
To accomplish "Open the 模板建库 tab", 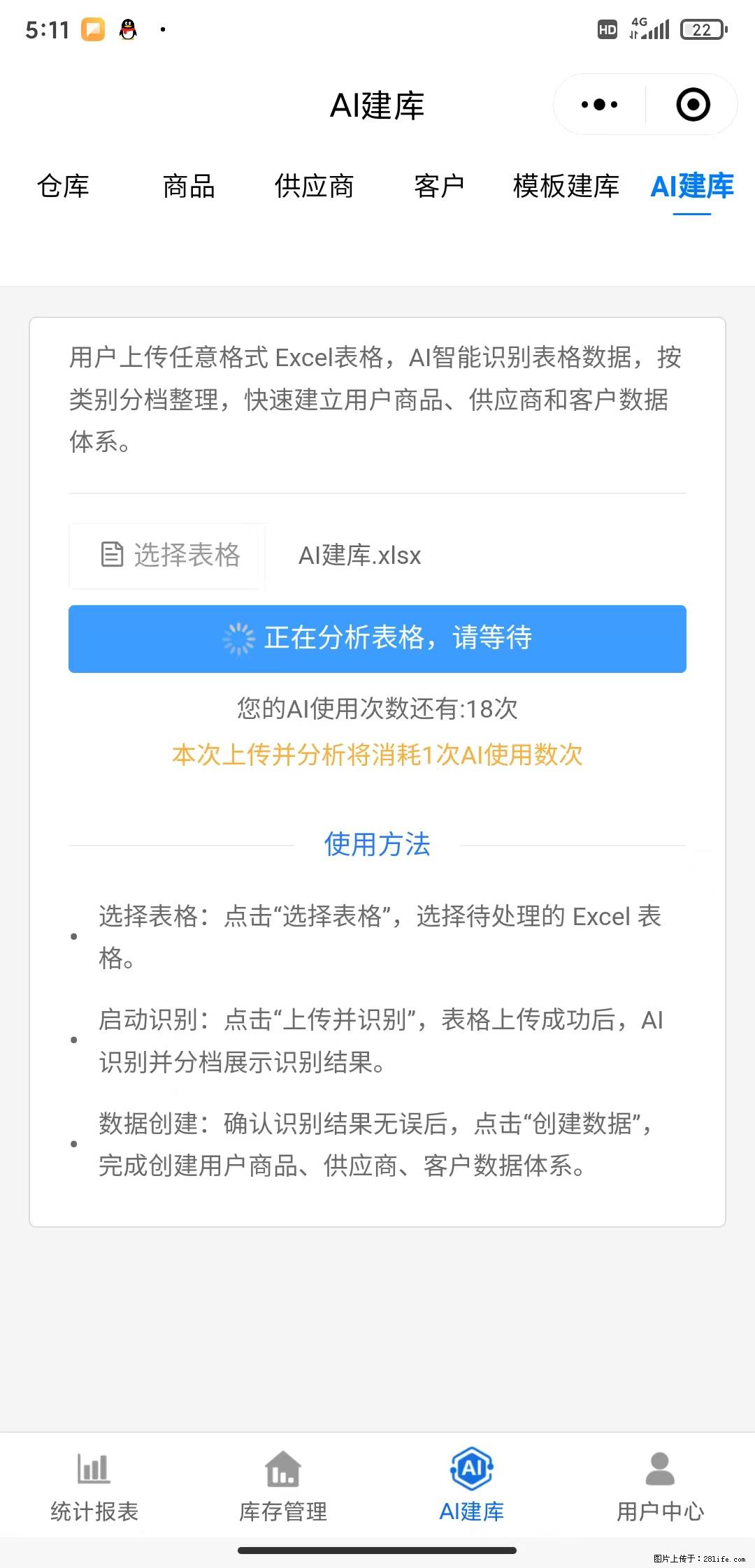I will 565,187.
